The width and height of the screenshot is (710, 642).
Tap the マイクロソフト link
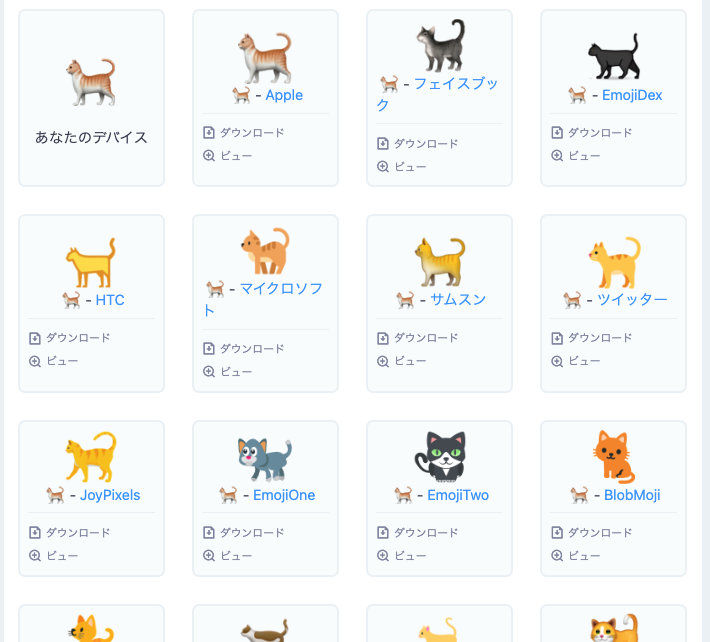(281, 289)
